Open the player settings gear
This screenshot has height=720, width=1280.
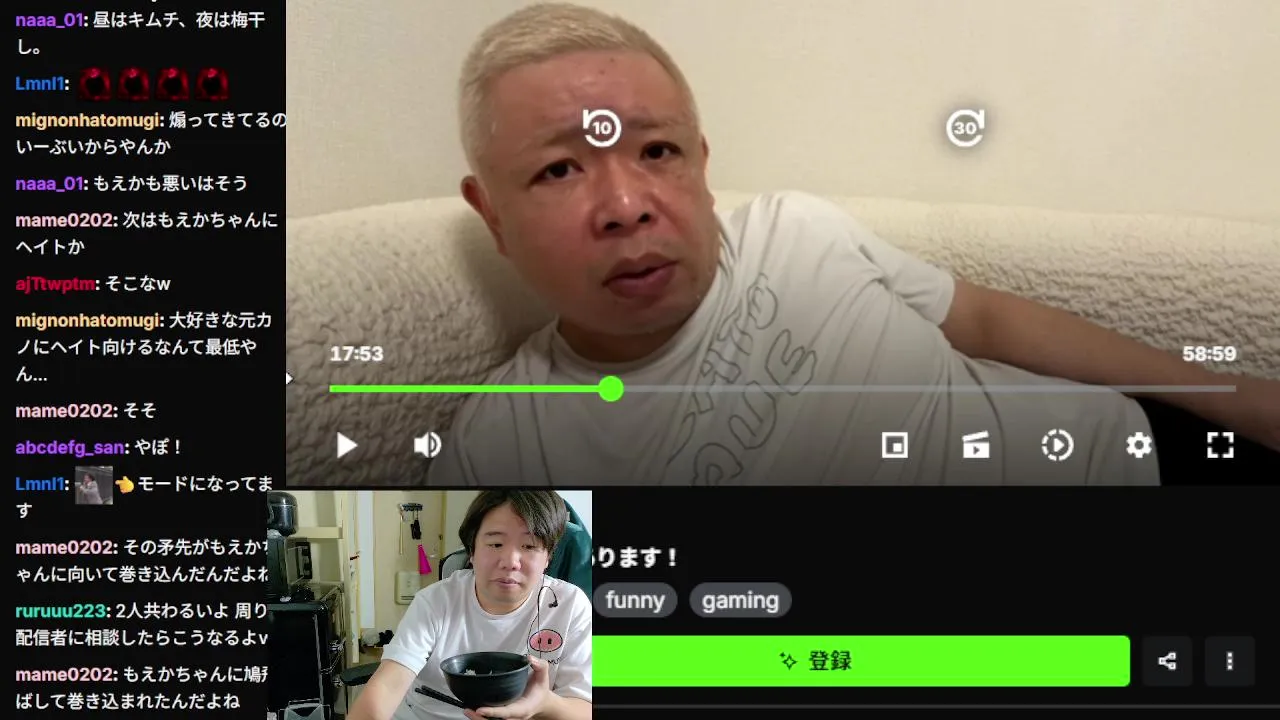[1139, 445]
